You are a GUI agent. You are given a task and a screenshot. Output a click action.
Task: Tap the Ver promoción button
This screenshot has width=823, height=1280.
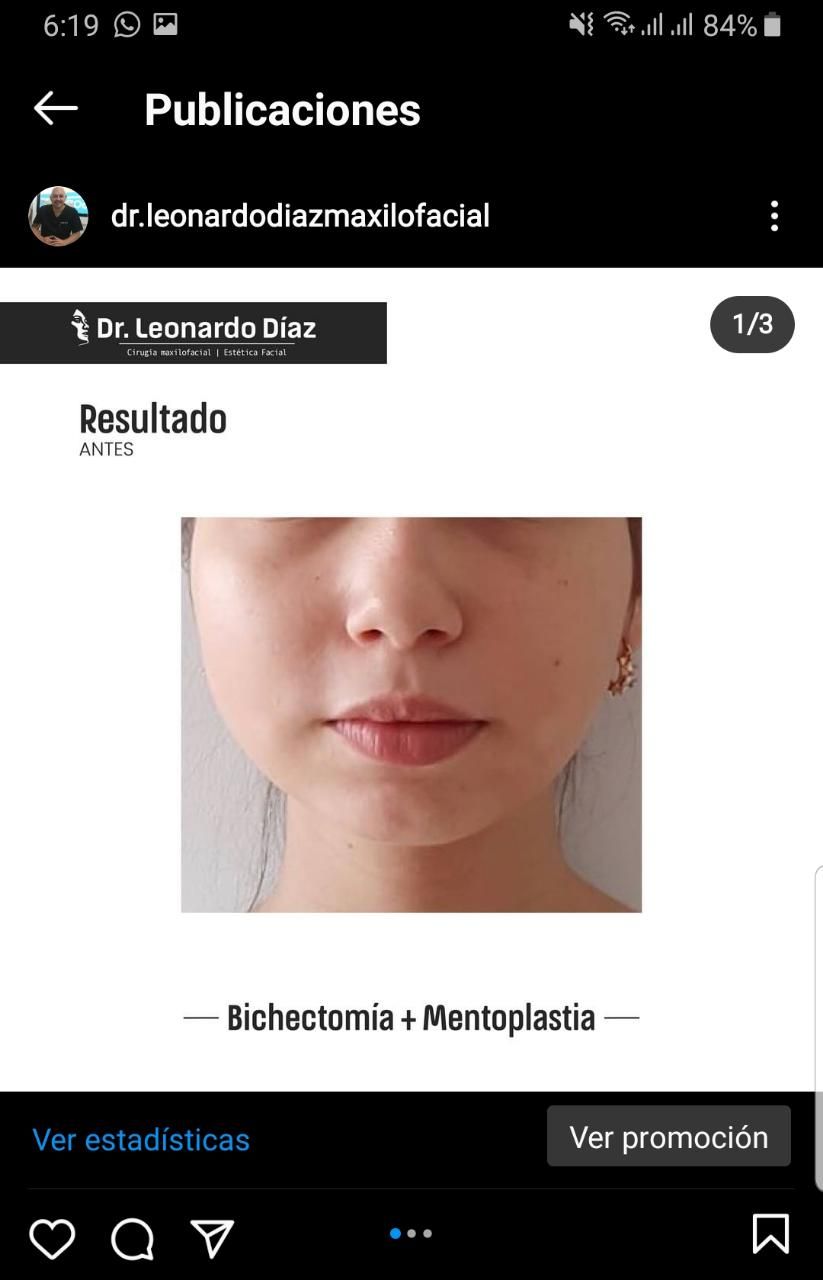669,1136
